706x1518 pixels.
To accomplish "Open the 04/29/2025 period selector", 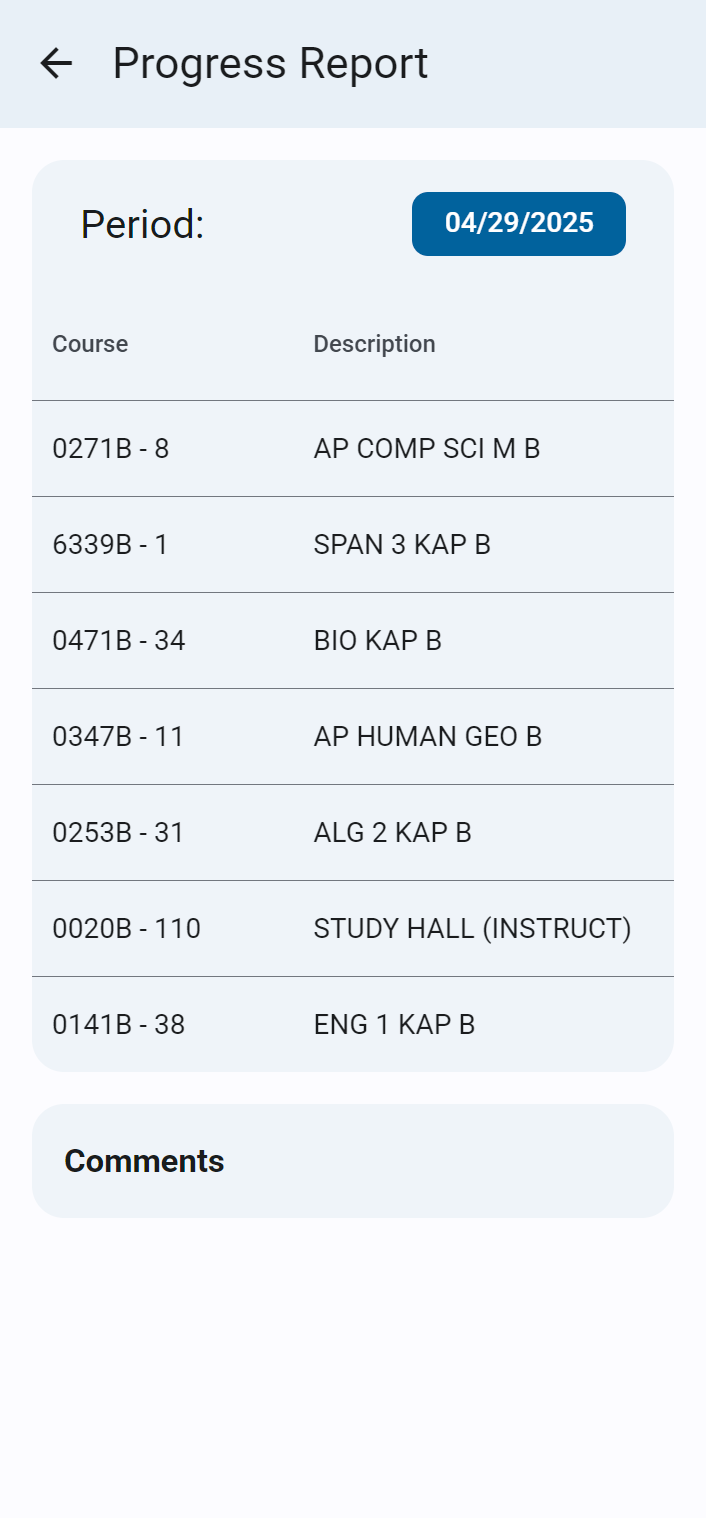I will click(518, 223).
